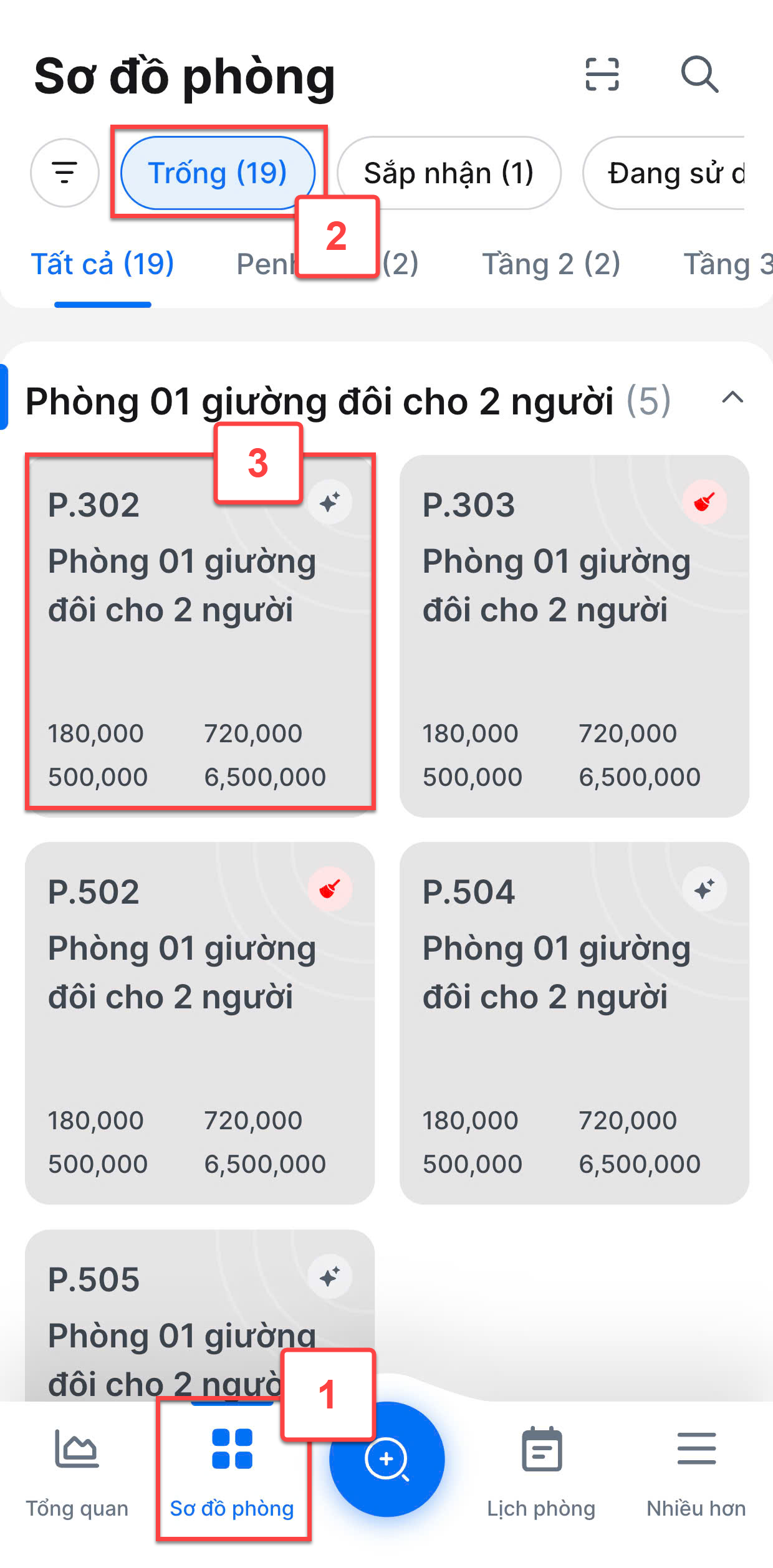Open room card P.504

(x=574, y=1023)
